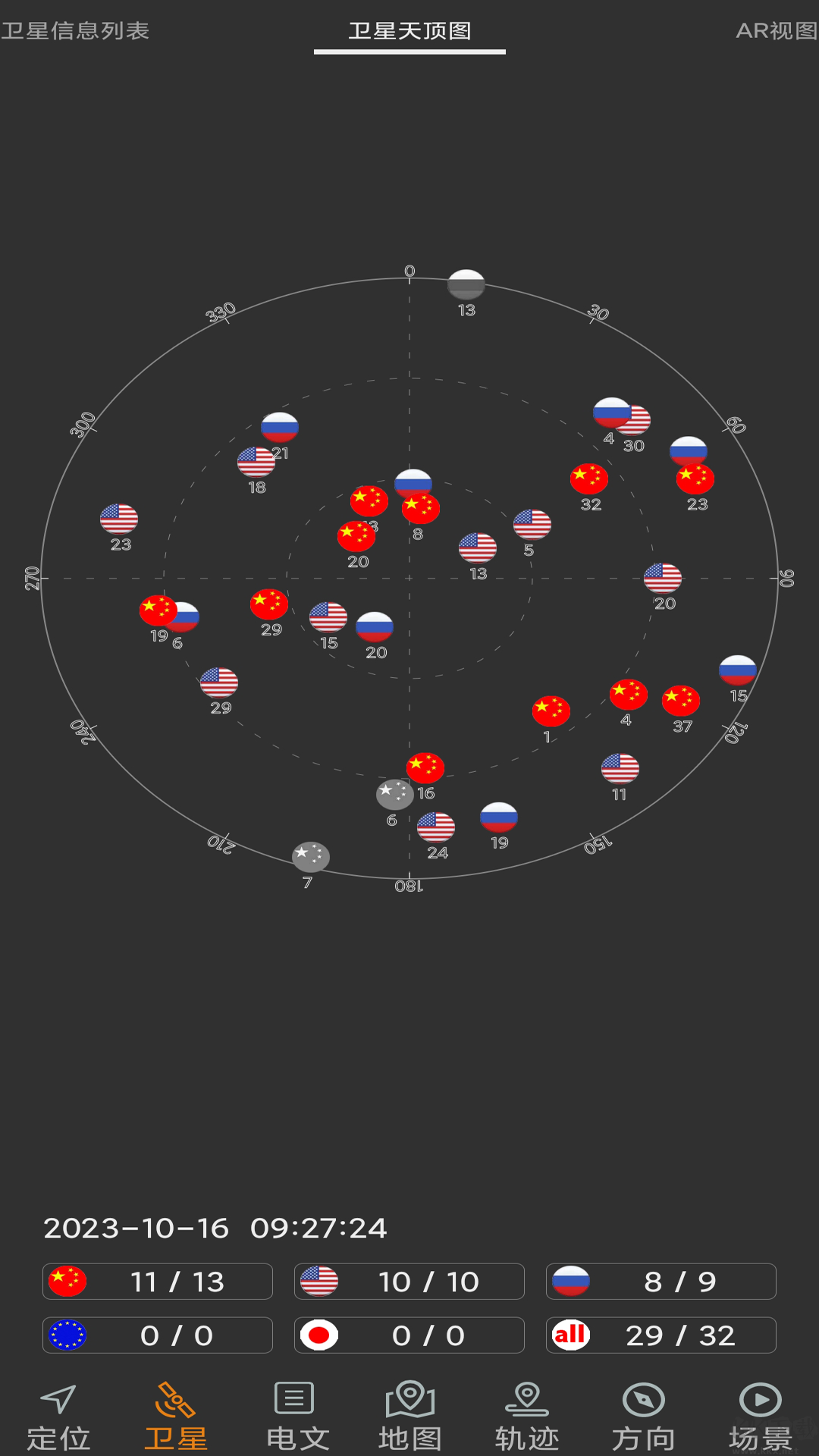Open the AR视图 tab
Image resolution: width=819 pixels, height=1456 pixels.
tap(776, 31)
